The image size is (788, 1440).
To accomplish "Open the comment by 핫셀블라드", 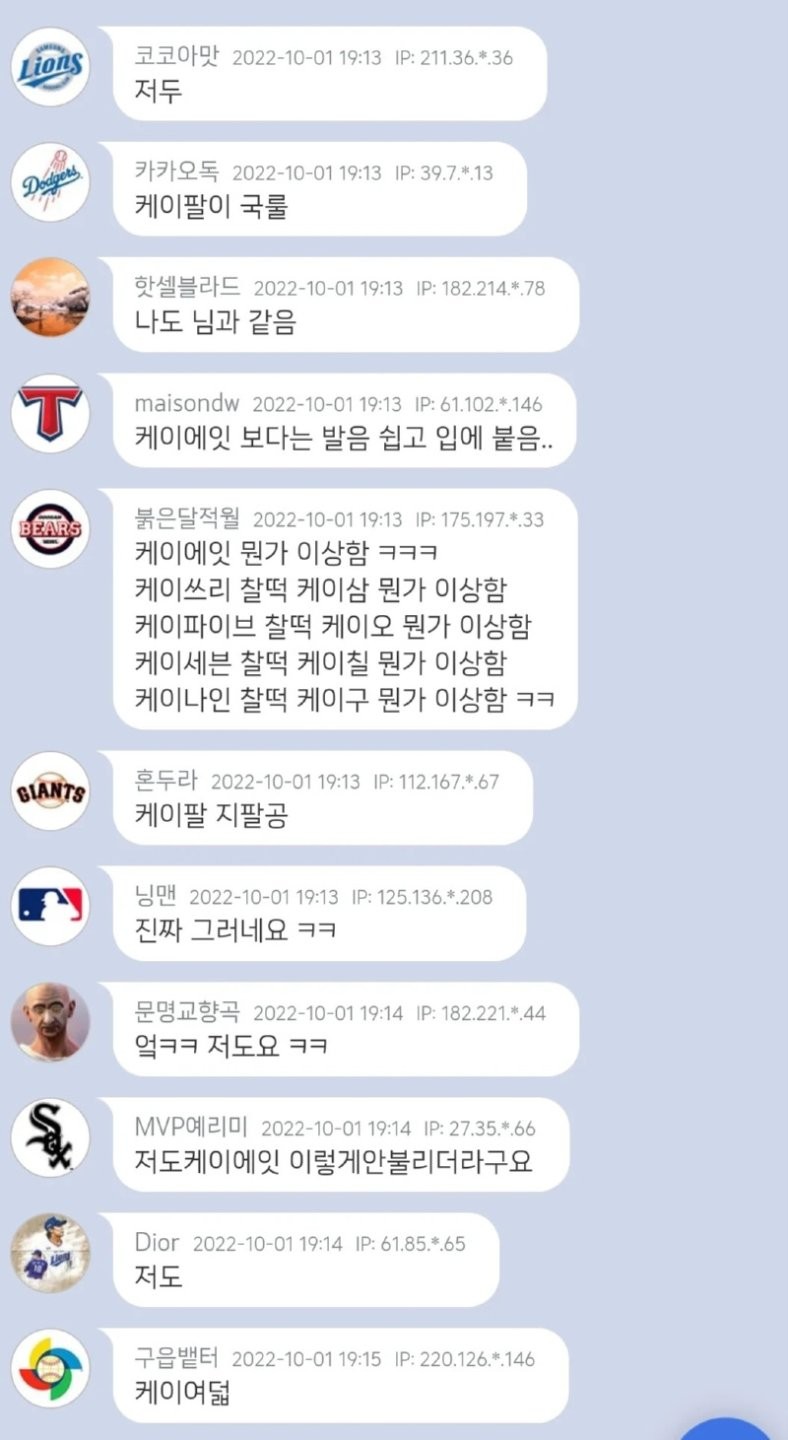I will click(345, 305).
